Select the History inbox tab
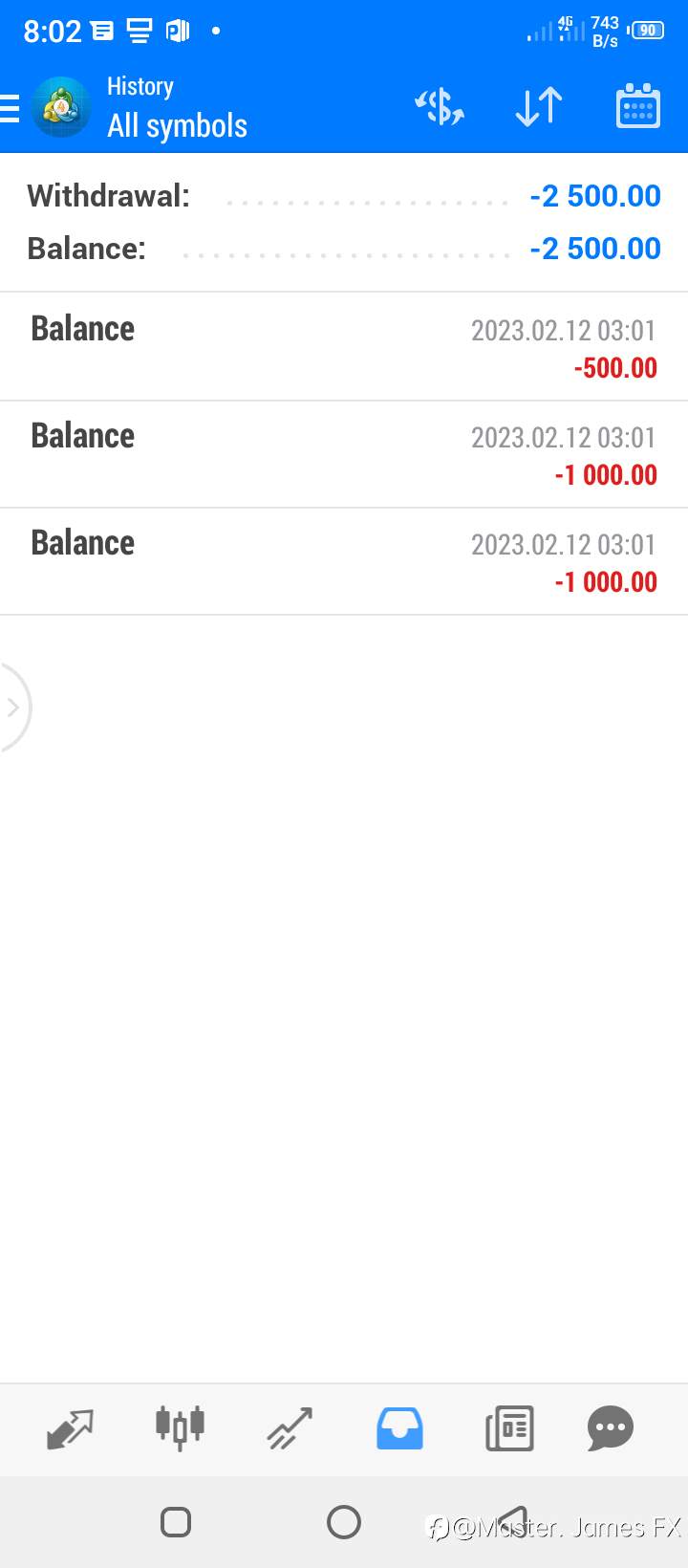The width and height of the screenshot is (688, 1568). tap(399, 1428)
